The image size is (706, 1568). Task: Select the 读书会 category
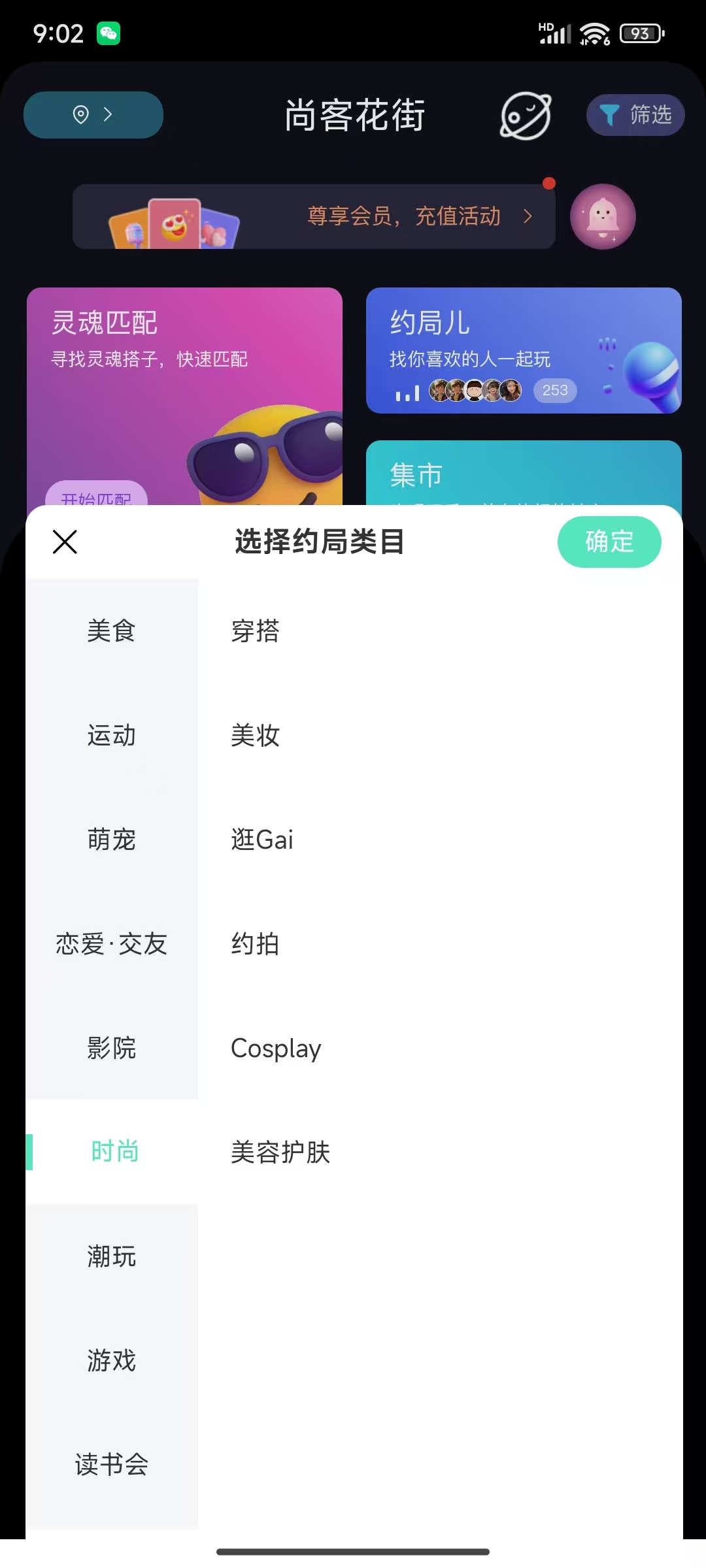click(112, 1465)
